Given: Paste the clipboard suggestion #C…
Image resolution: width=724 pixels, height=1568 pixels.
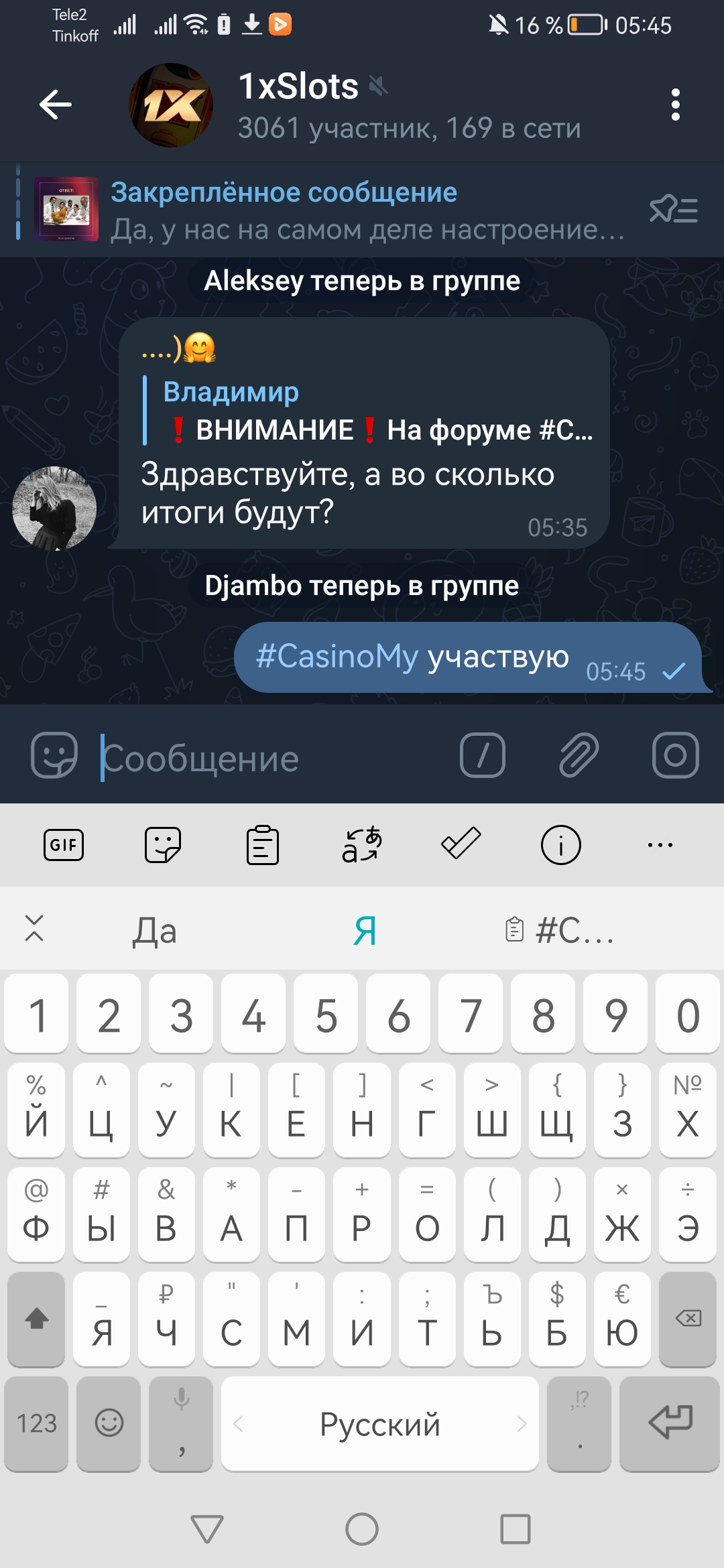Looking at the screenshot, I should 559,930.
